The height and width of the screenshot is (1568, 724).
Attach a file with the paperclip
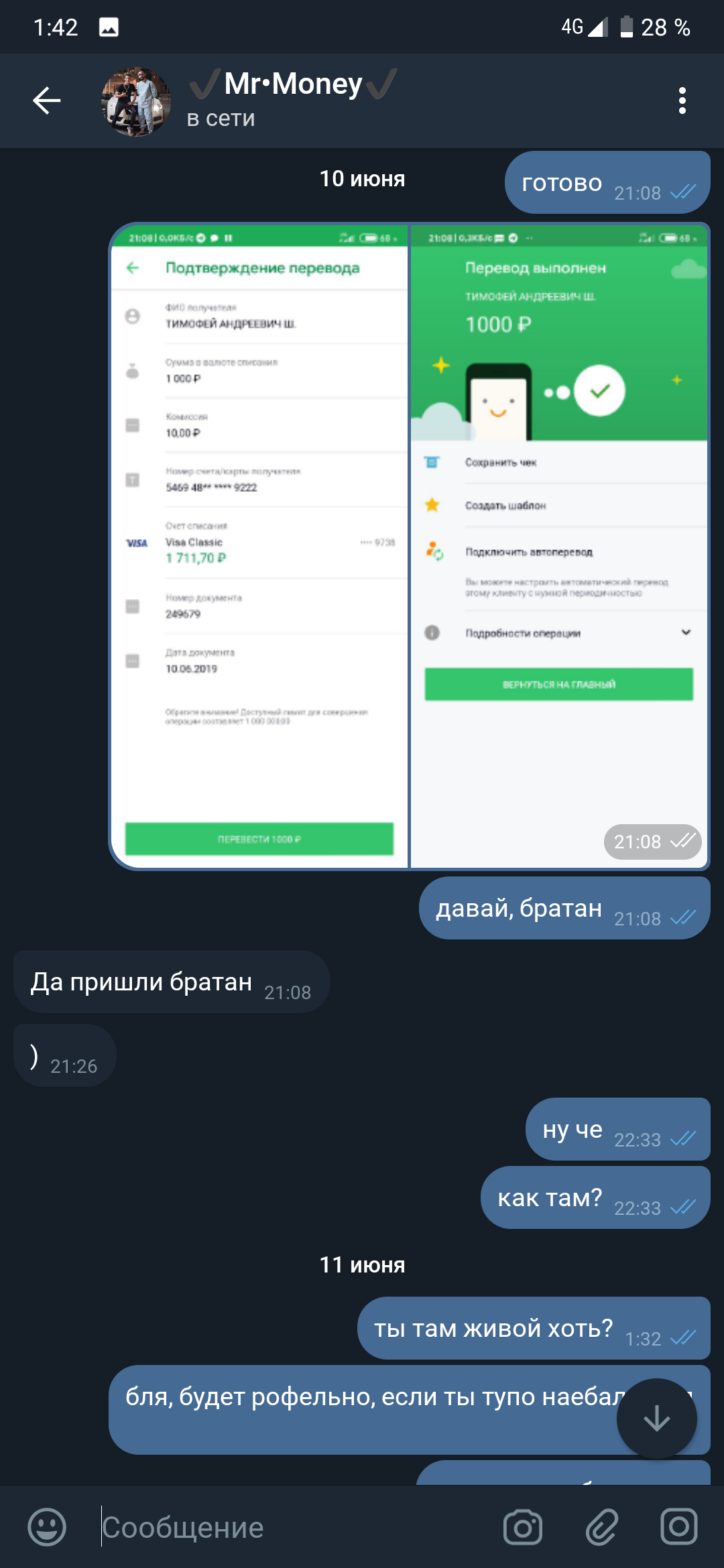tap(601, 1527)
